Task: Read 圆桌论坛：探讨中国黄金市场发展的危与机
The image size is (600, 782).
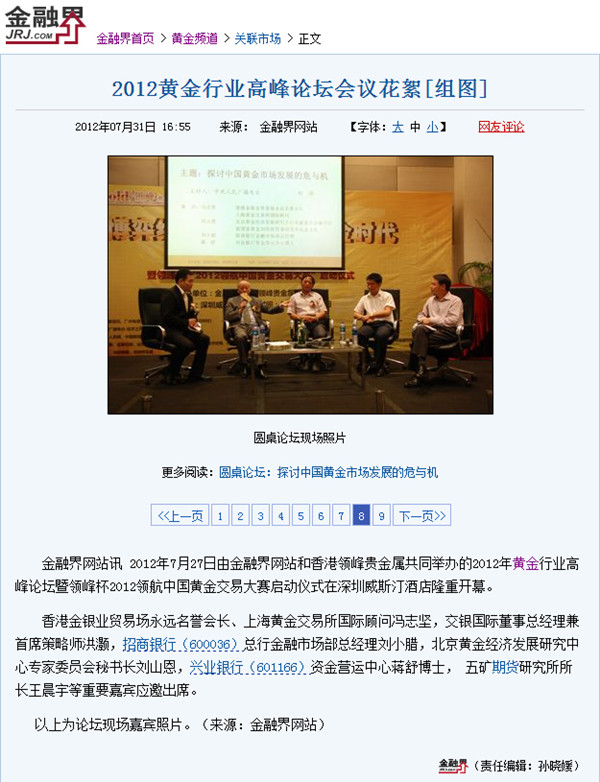Action: (x=328, y=472)
